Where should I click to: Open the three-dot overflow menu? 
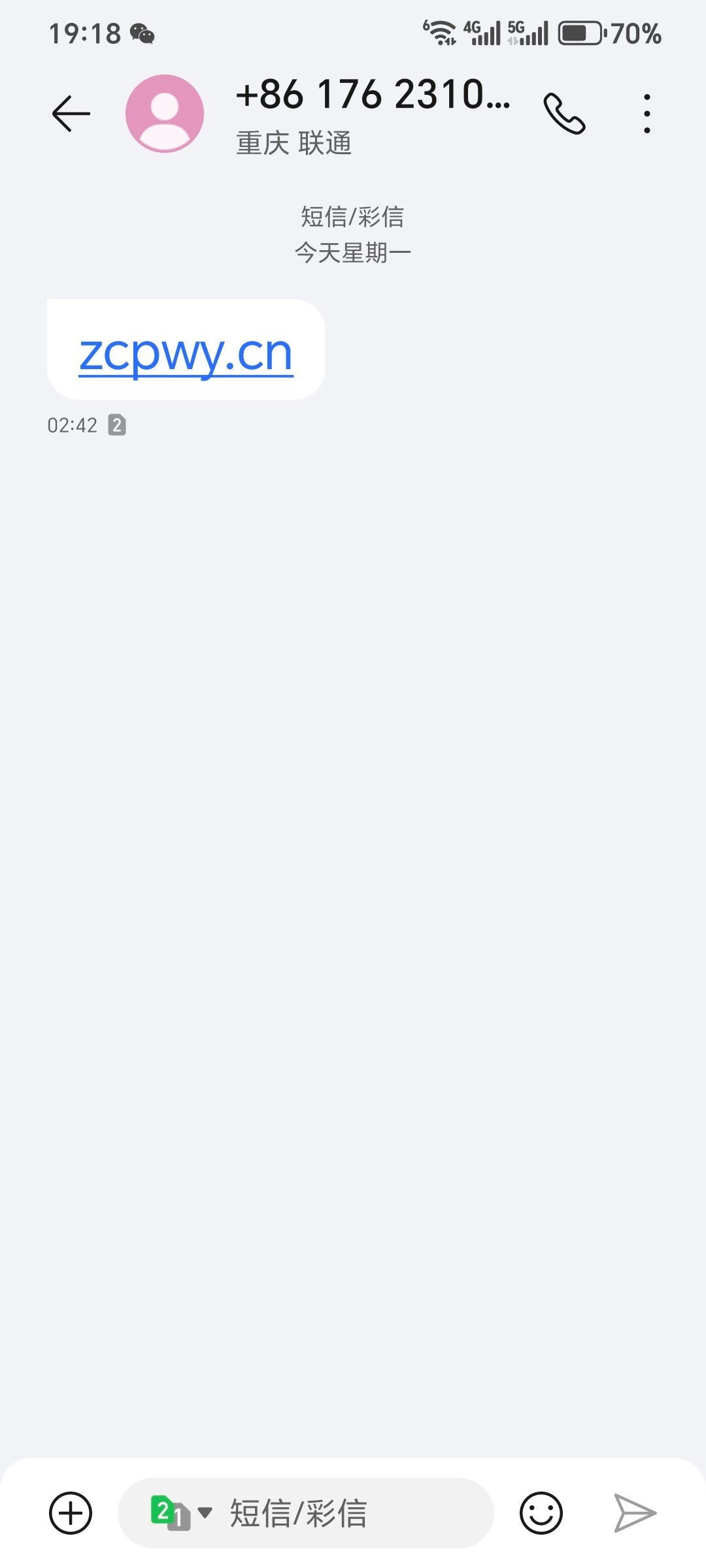pos(647,114)
